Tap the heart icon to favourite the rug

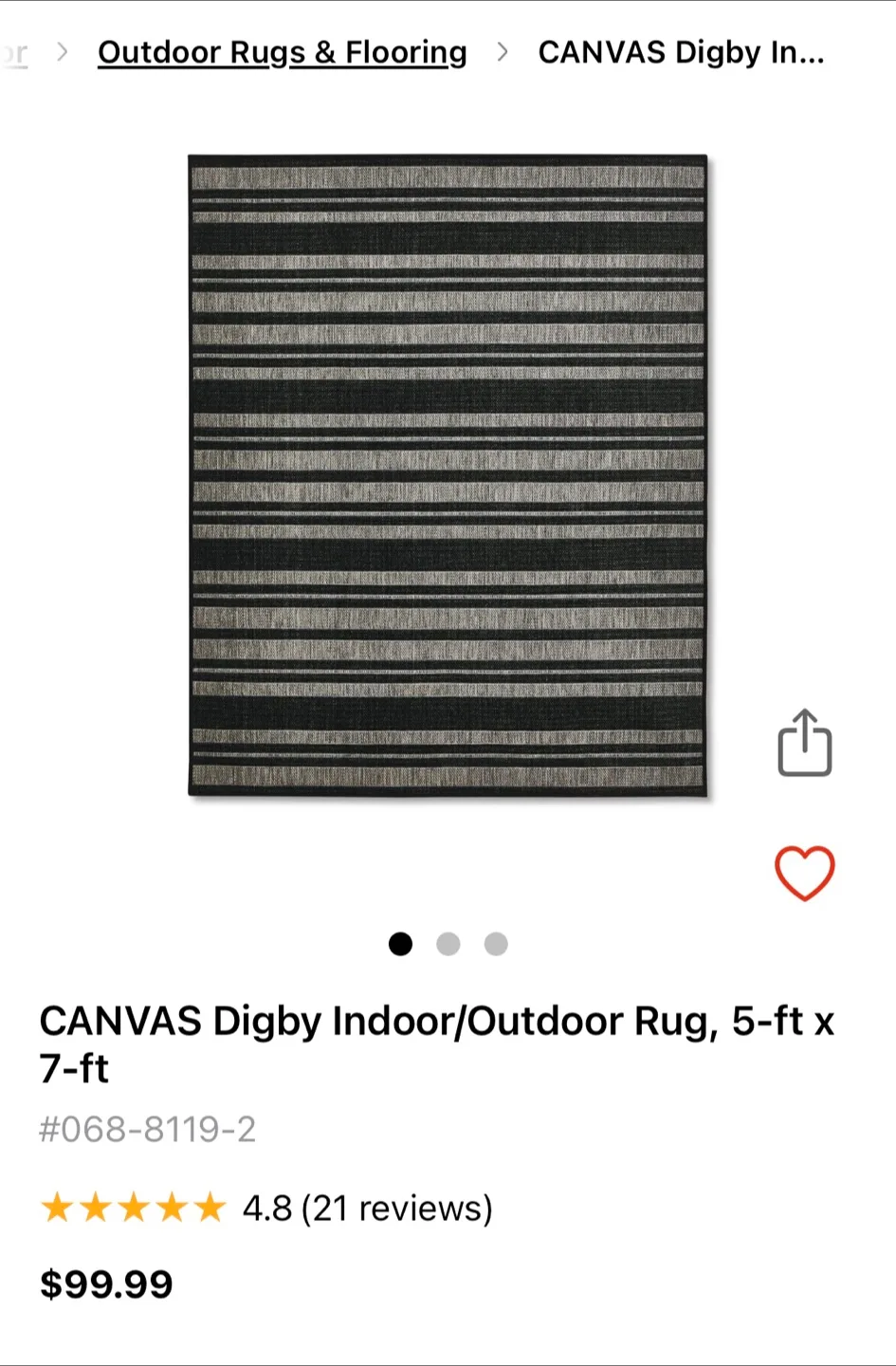(x=804, y=873)
